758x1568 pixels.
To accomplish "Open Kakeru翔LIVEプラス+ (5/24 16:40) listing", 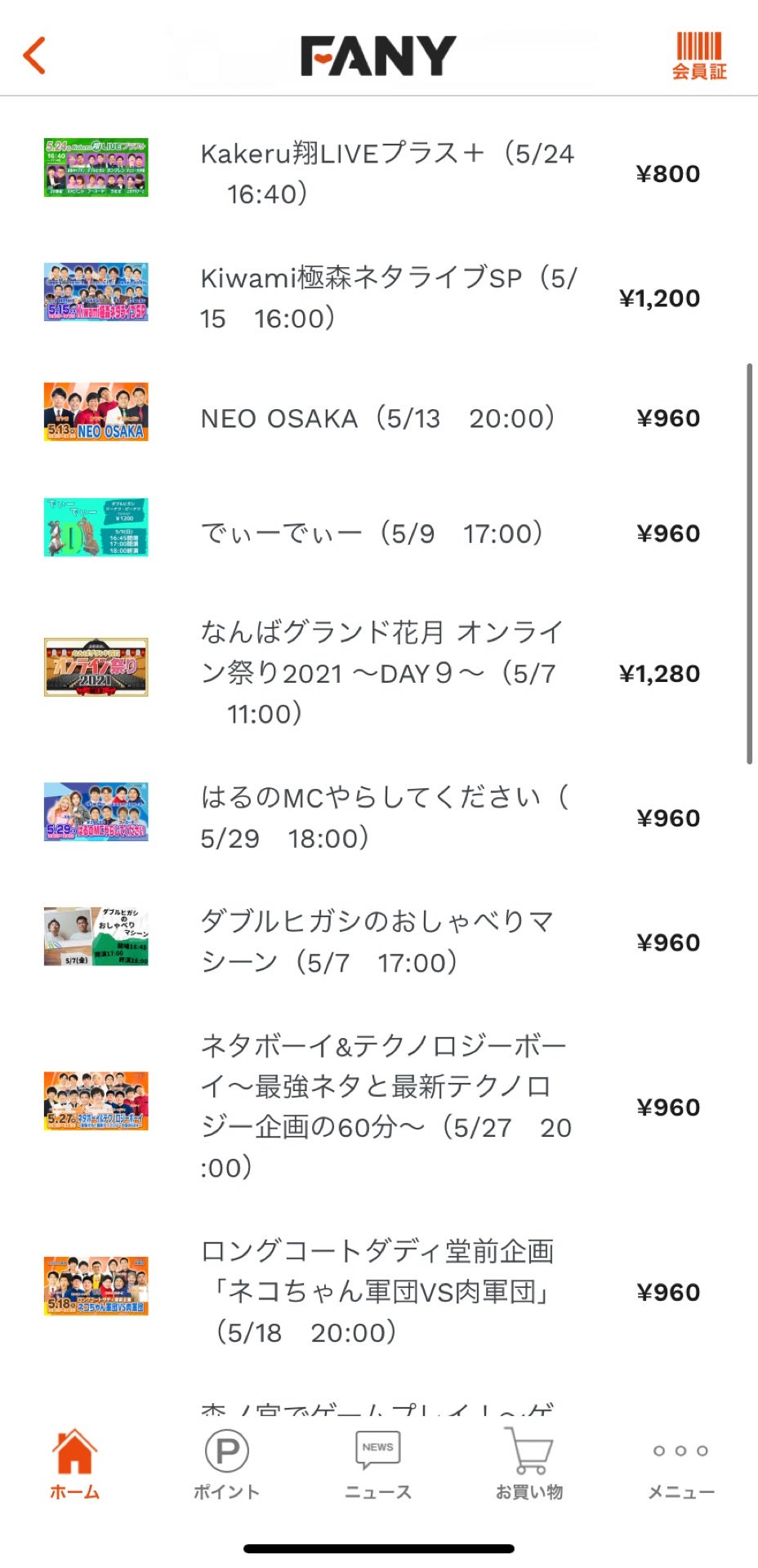I will click(379, 173).
